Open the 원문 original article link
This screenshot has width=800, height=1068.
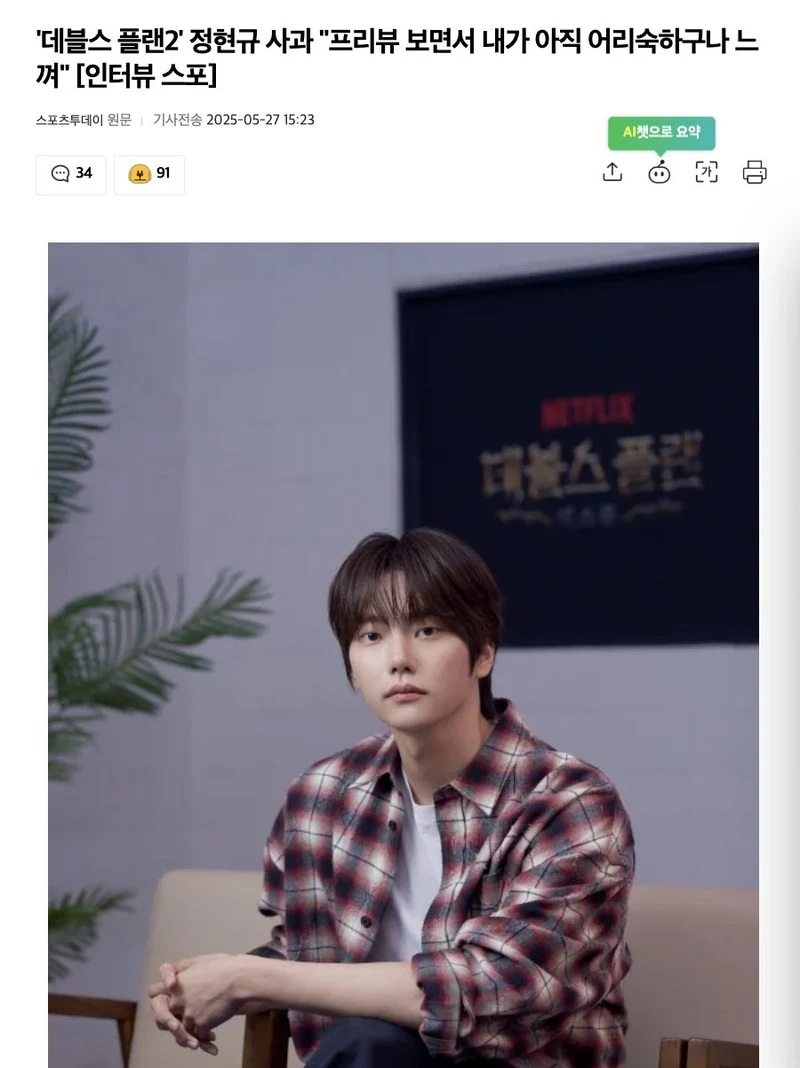coord(119,120)
